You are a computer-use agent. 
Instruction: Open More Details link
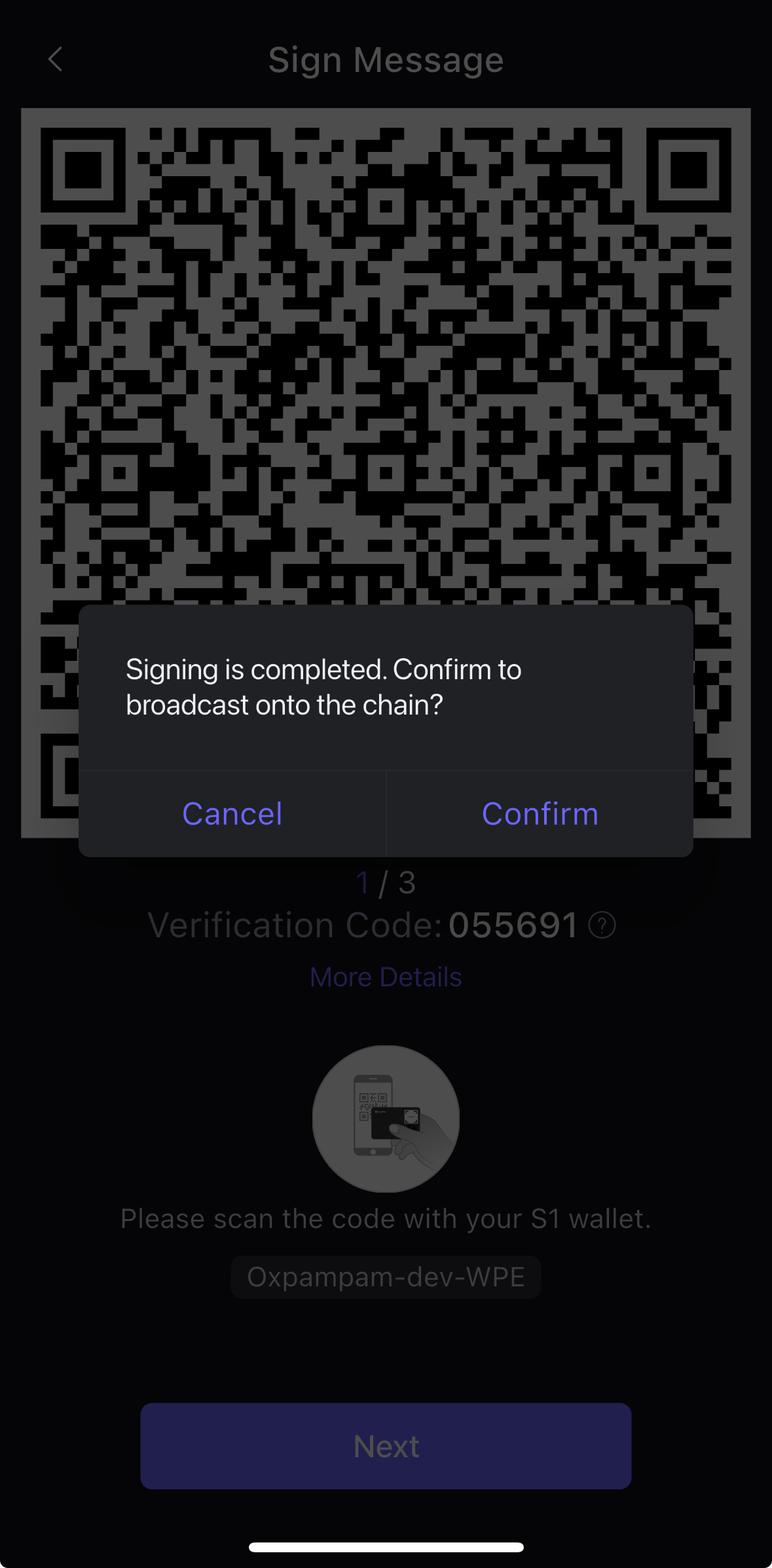coord(386,977)
